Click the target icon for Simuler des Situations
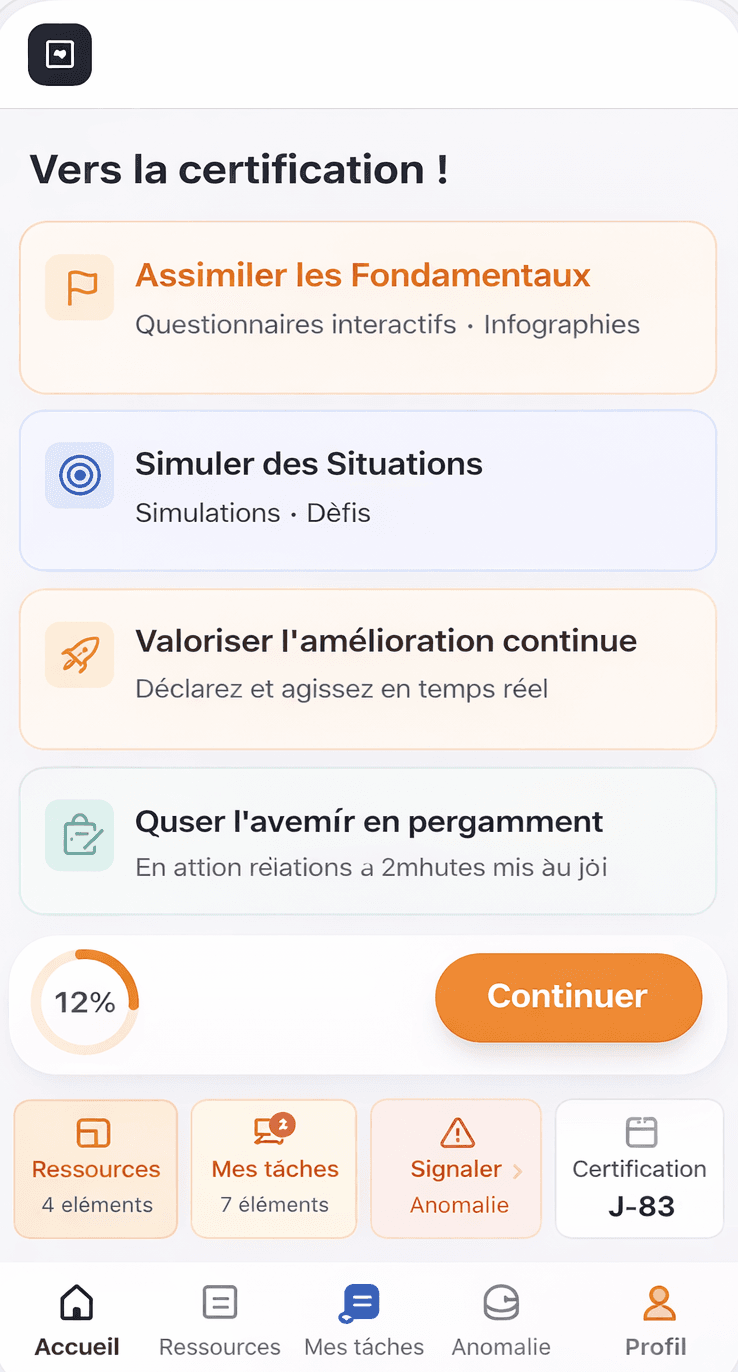Viewport: 738px width, 1372px height. click(79, 476)
